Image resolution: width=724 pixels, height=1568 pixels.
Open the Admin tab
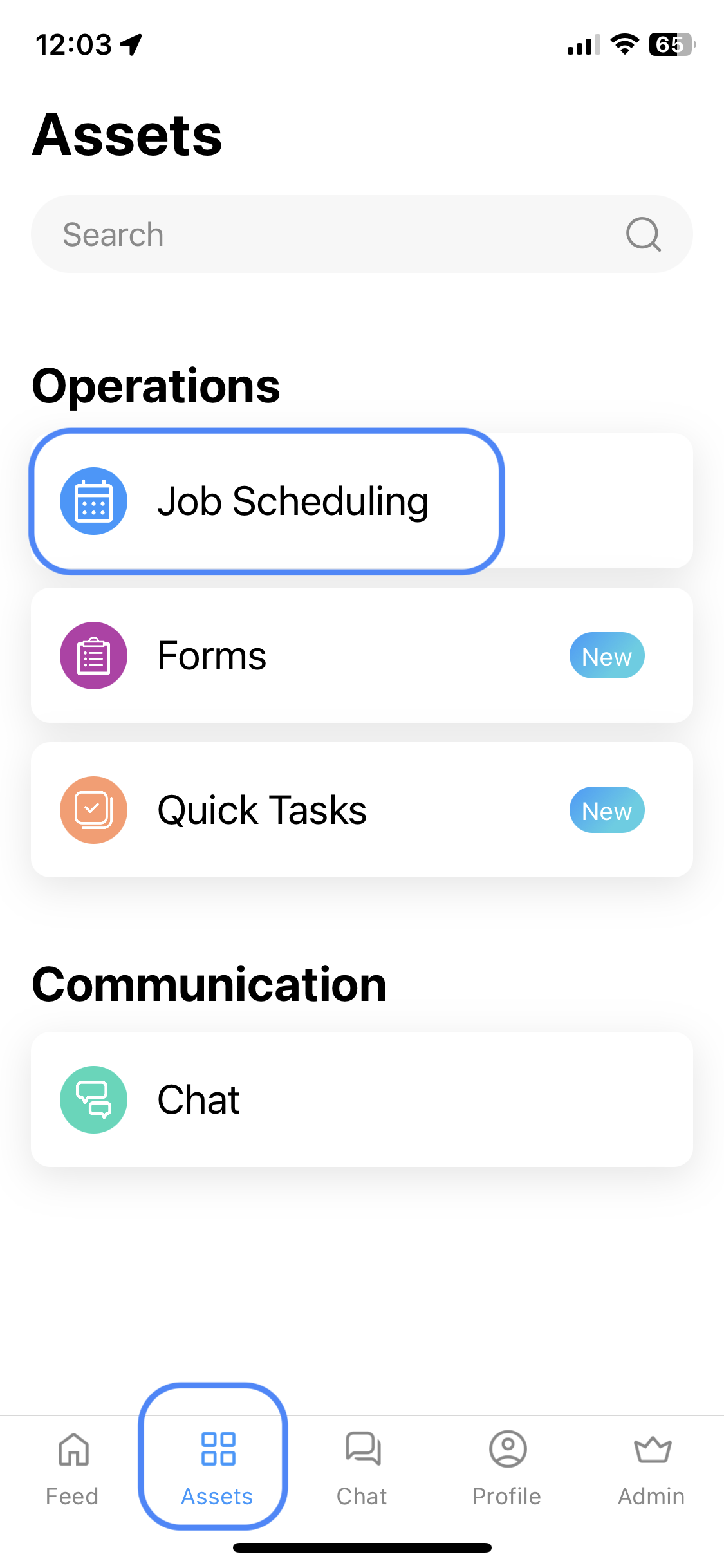[651, 1469]
